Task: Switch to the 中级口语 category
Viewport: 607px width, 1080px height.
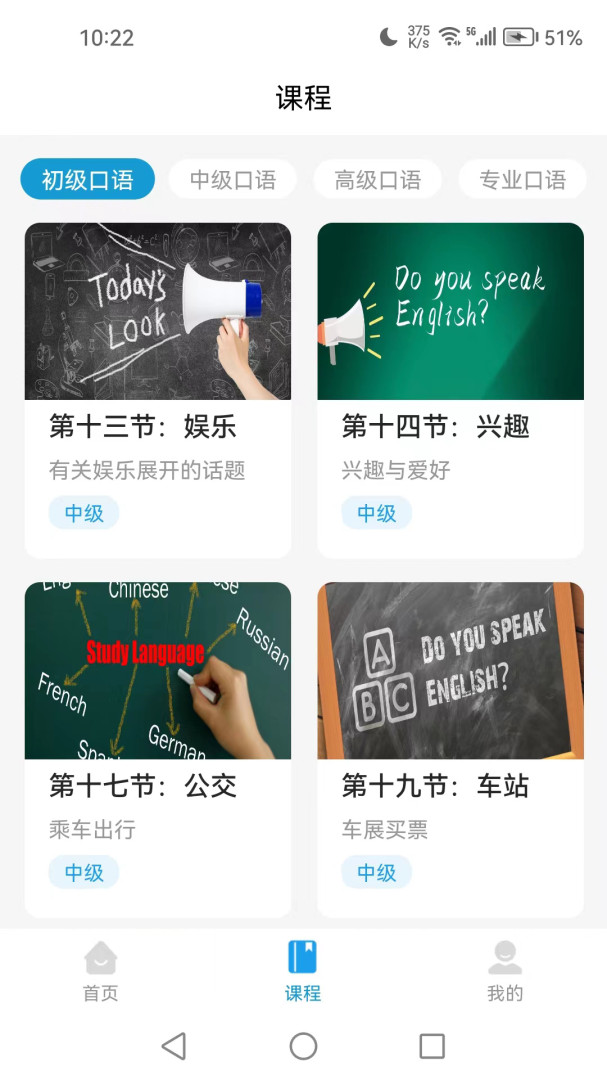Action: coord(233,180)
